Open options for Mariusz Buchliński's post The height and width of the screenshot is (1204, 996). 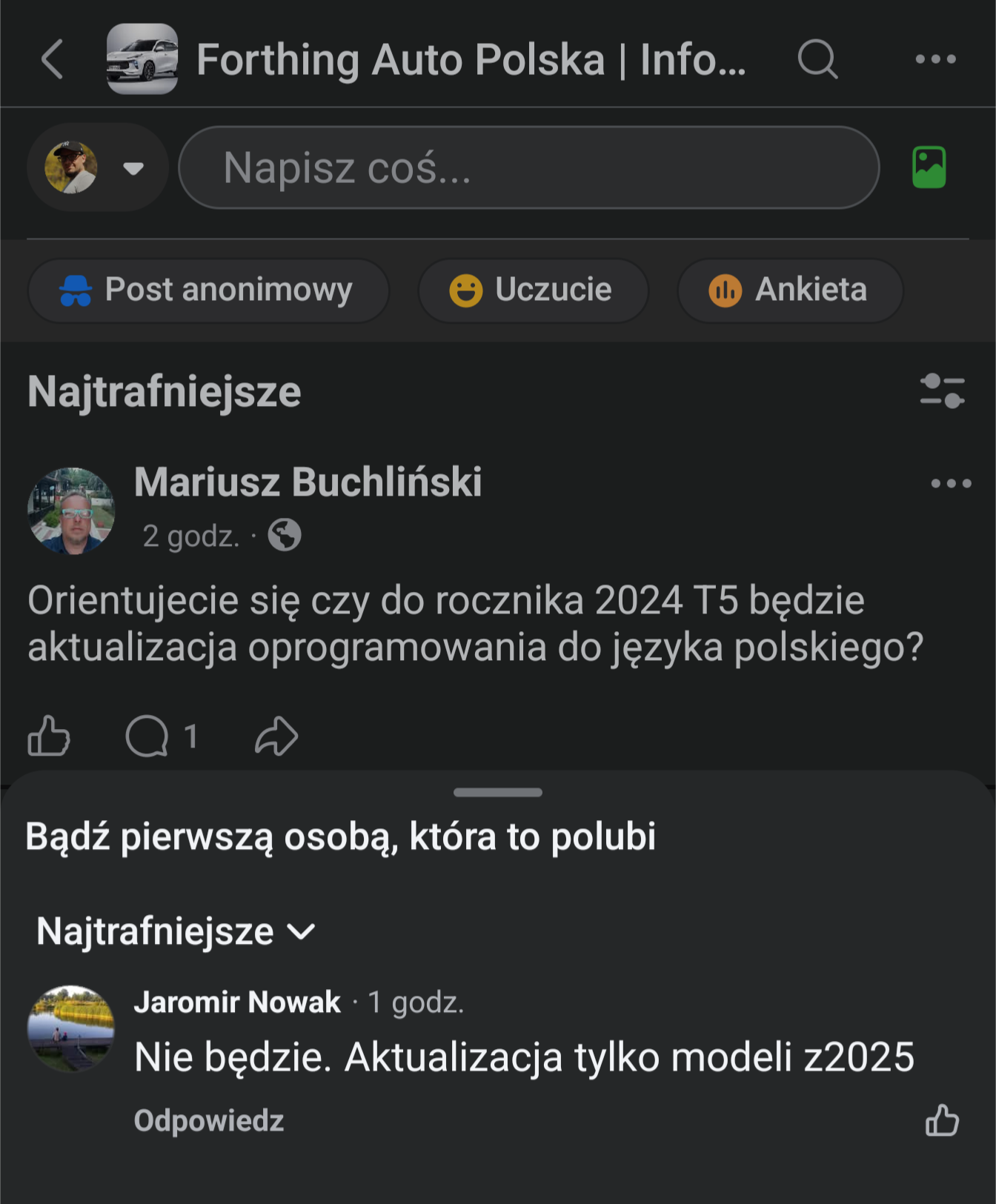(951, 484)
